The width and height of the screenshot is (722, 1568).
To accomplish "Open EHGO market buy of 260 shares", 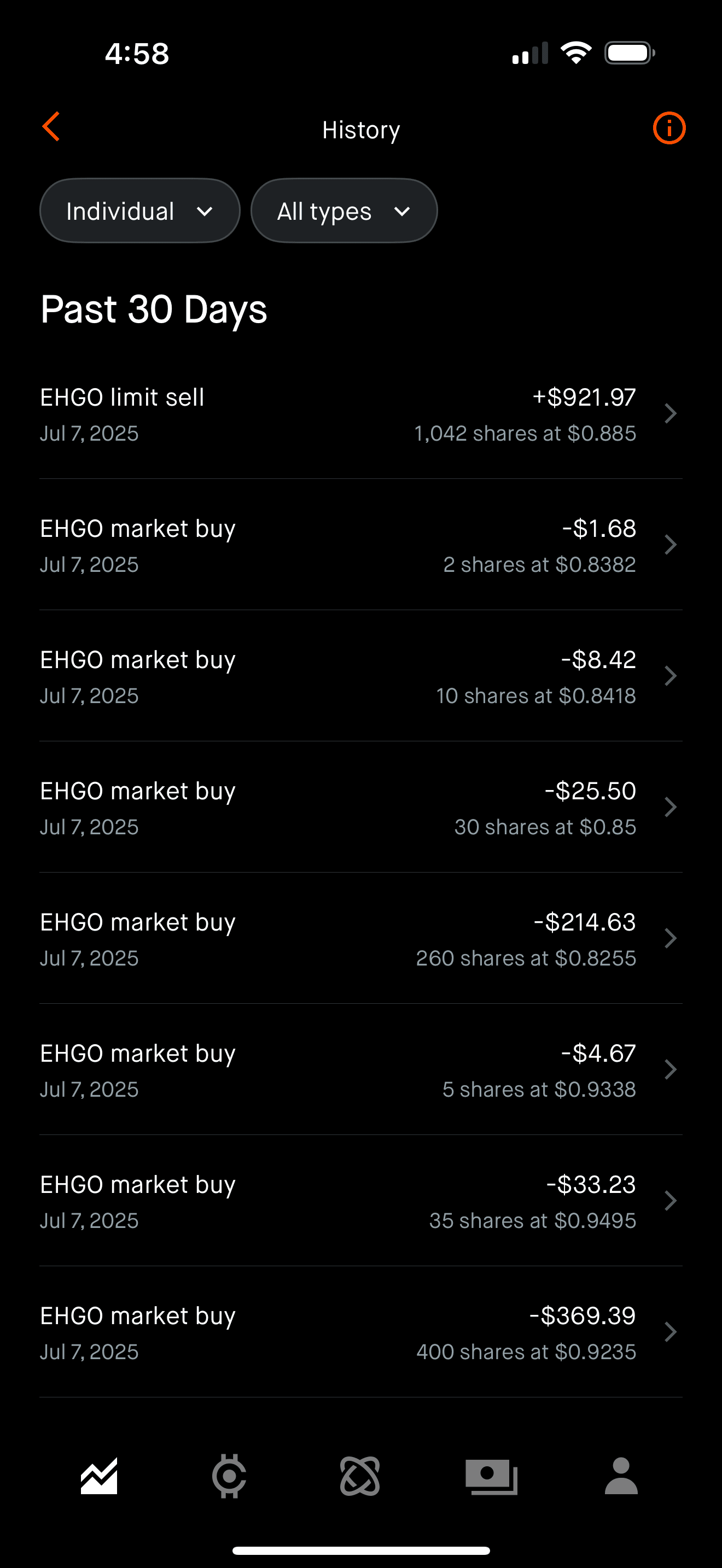I will tap(360, 939).
